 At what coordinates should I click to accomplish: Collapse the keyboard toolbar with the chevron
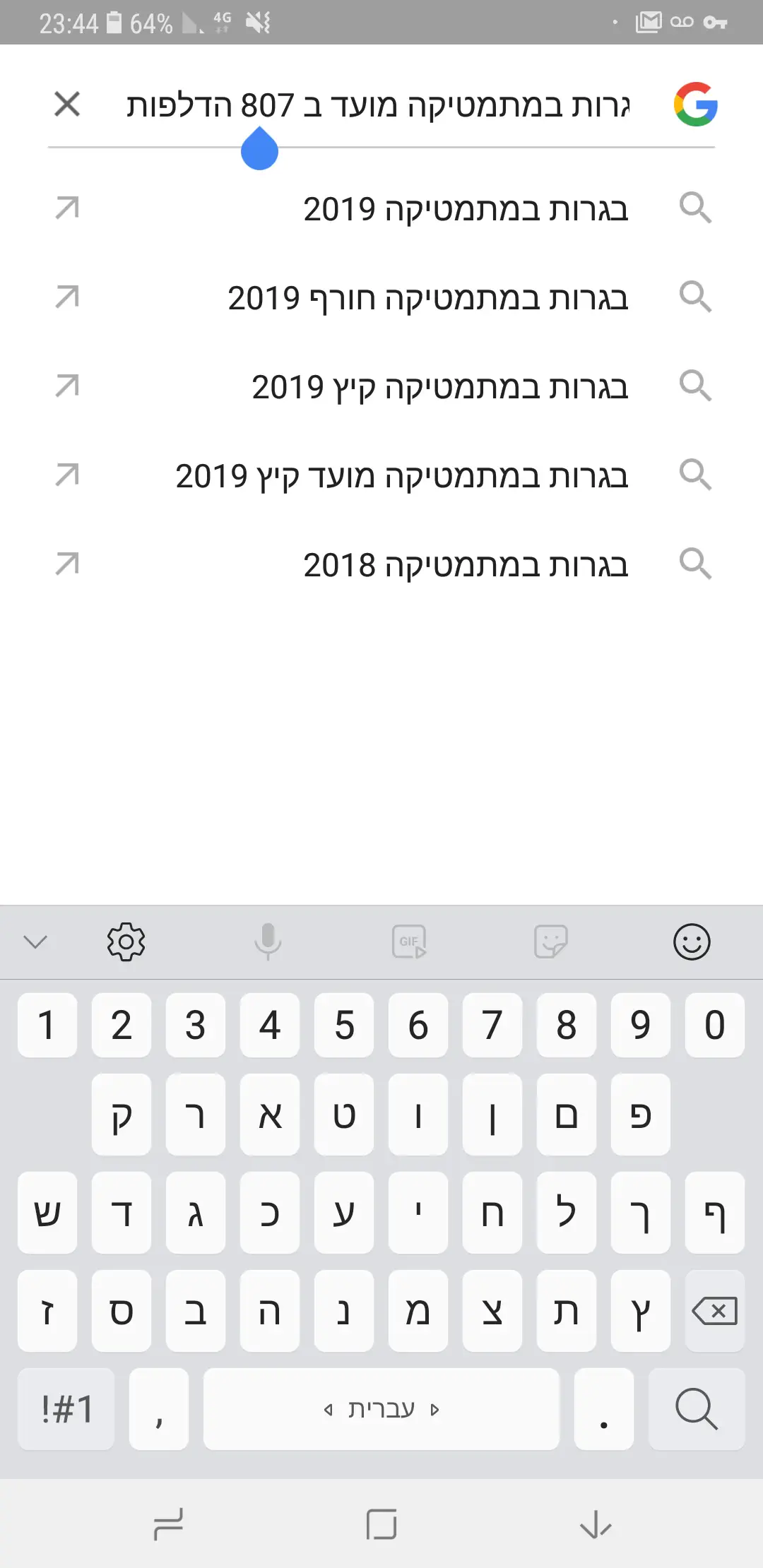[35, 942]
